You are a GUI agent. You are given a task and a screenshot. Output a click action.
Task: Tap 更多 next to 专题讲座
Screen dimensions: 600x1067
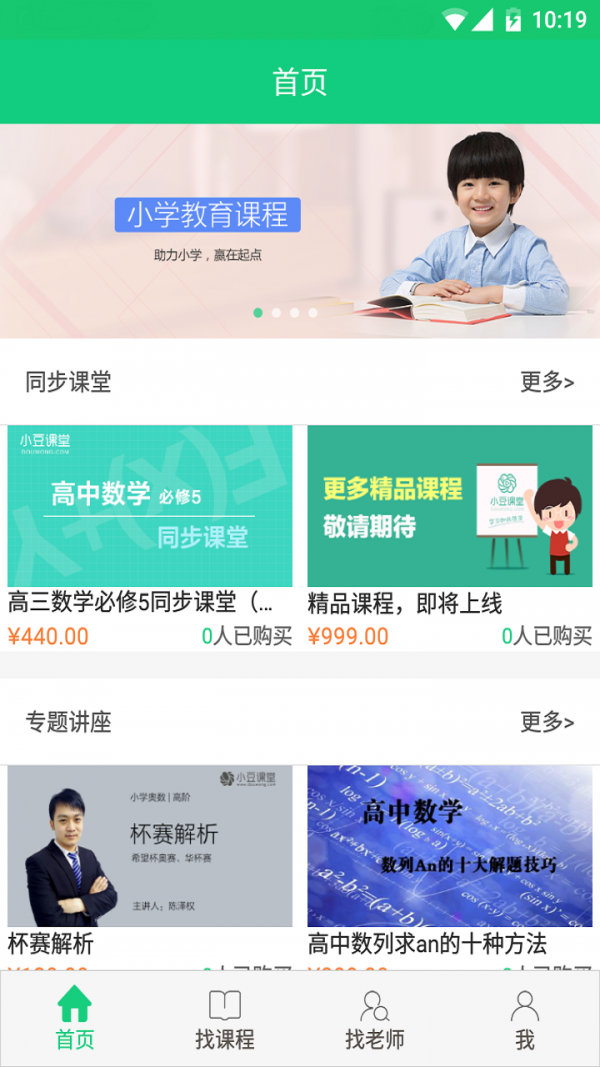(x=547, y=722)
